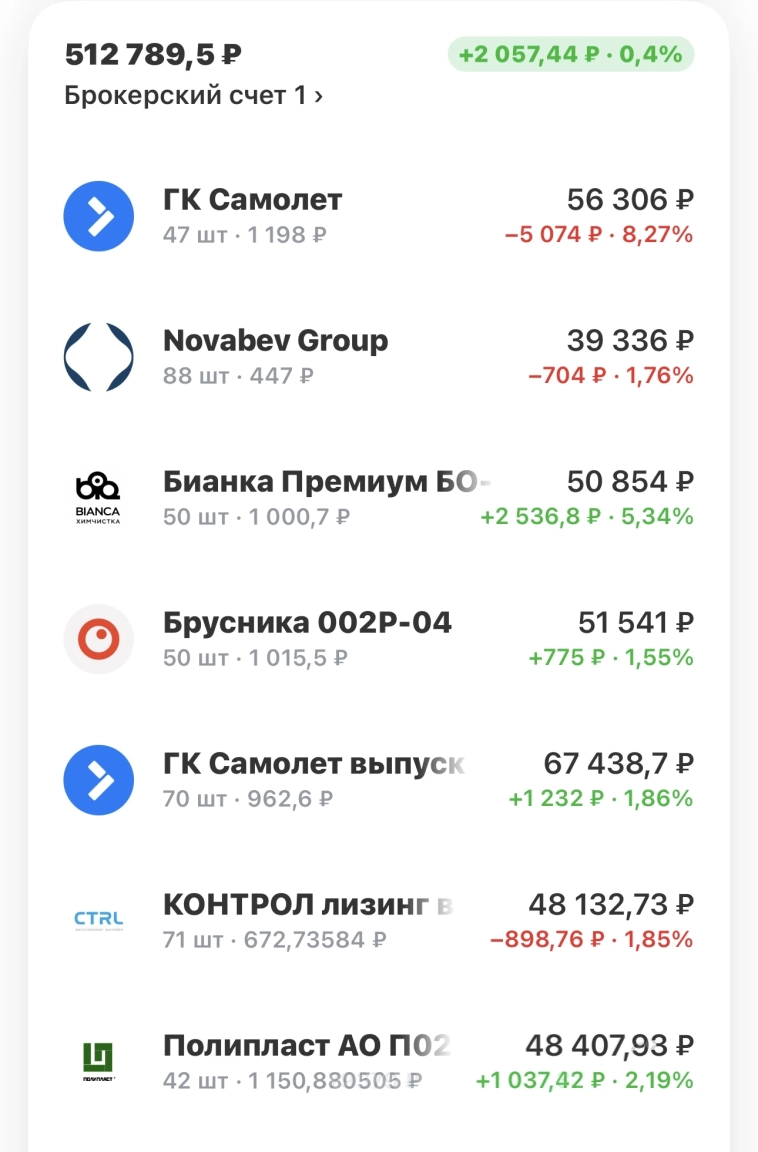View Novabev Group holding
Screen dimensions: 758x1152
point(378,357)
